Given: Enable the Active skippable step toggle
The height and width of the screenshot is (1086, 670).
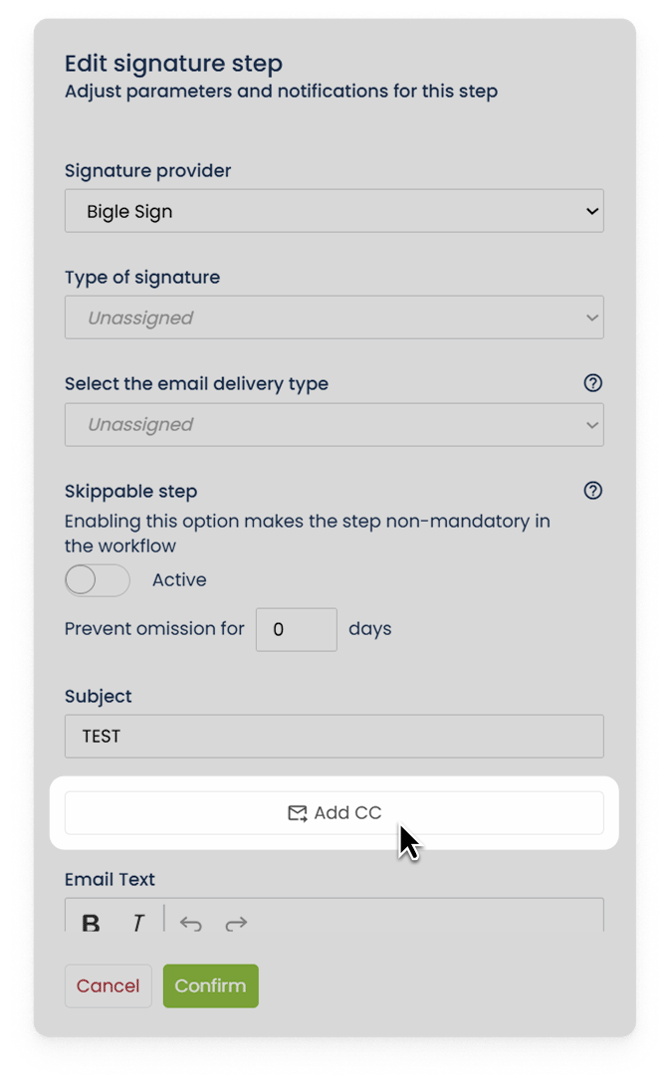Looking at the screenshot, I should click(x=97, y=580).
